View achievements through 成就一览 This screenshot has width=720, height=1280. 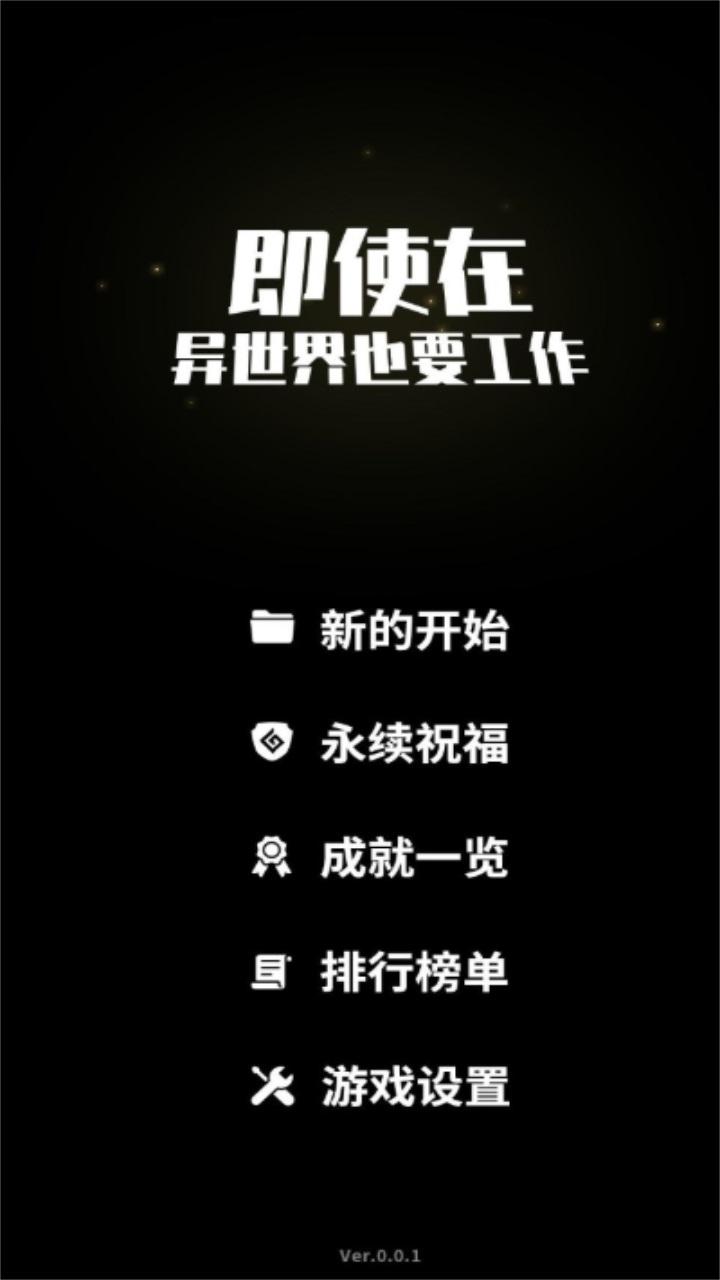[x=415, y=858]
